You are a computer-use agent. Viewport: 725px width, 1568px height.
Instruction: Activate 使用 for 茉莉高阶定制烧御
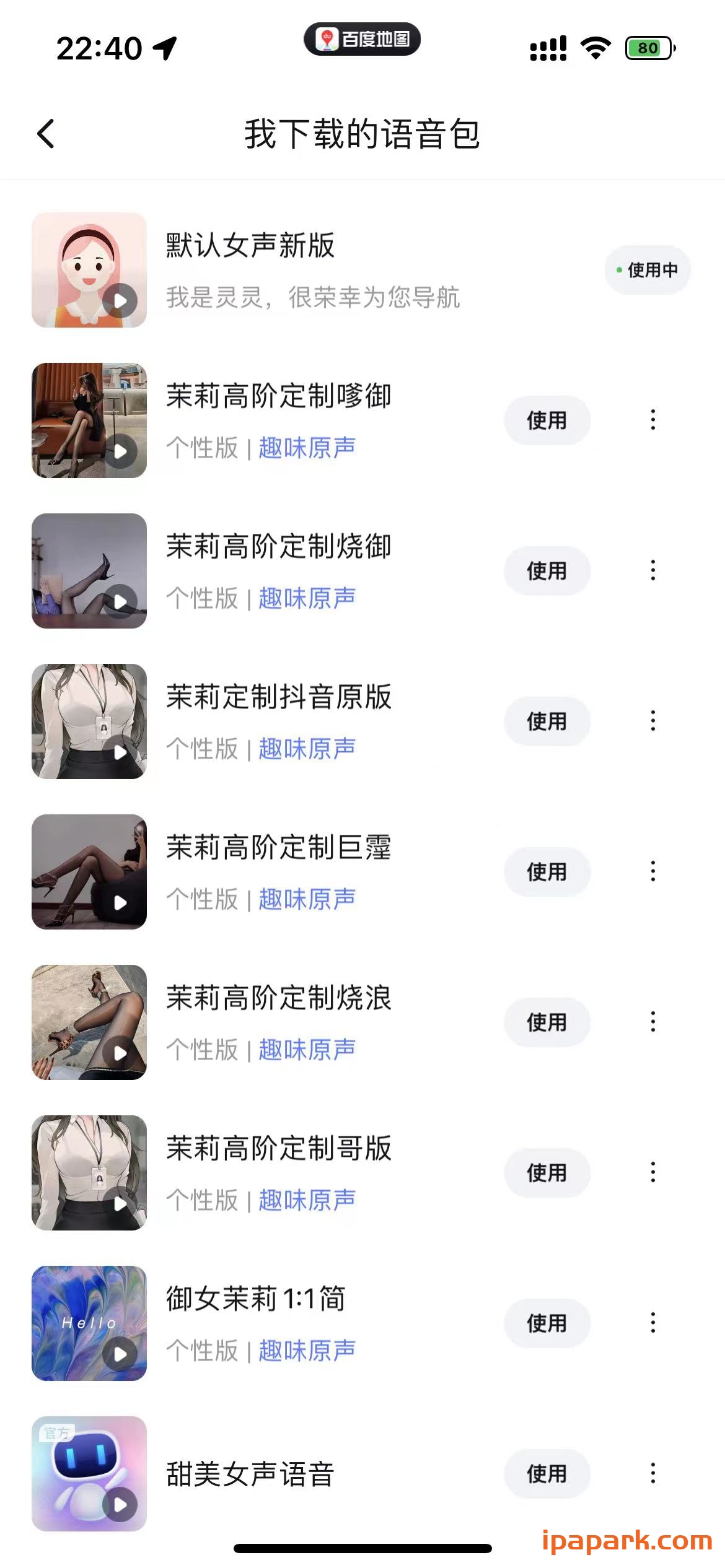click(x=547, y=571)
